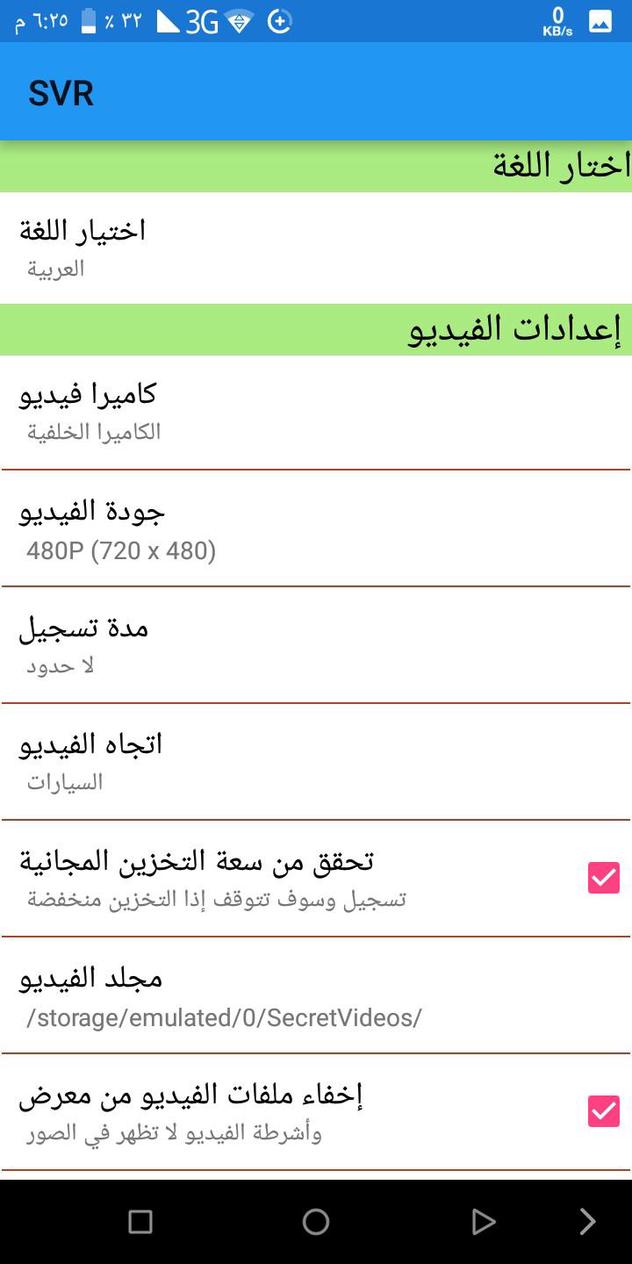Uncheck the free storage check (تحقق من سعة التخزين) checkbox

[603, 878]
